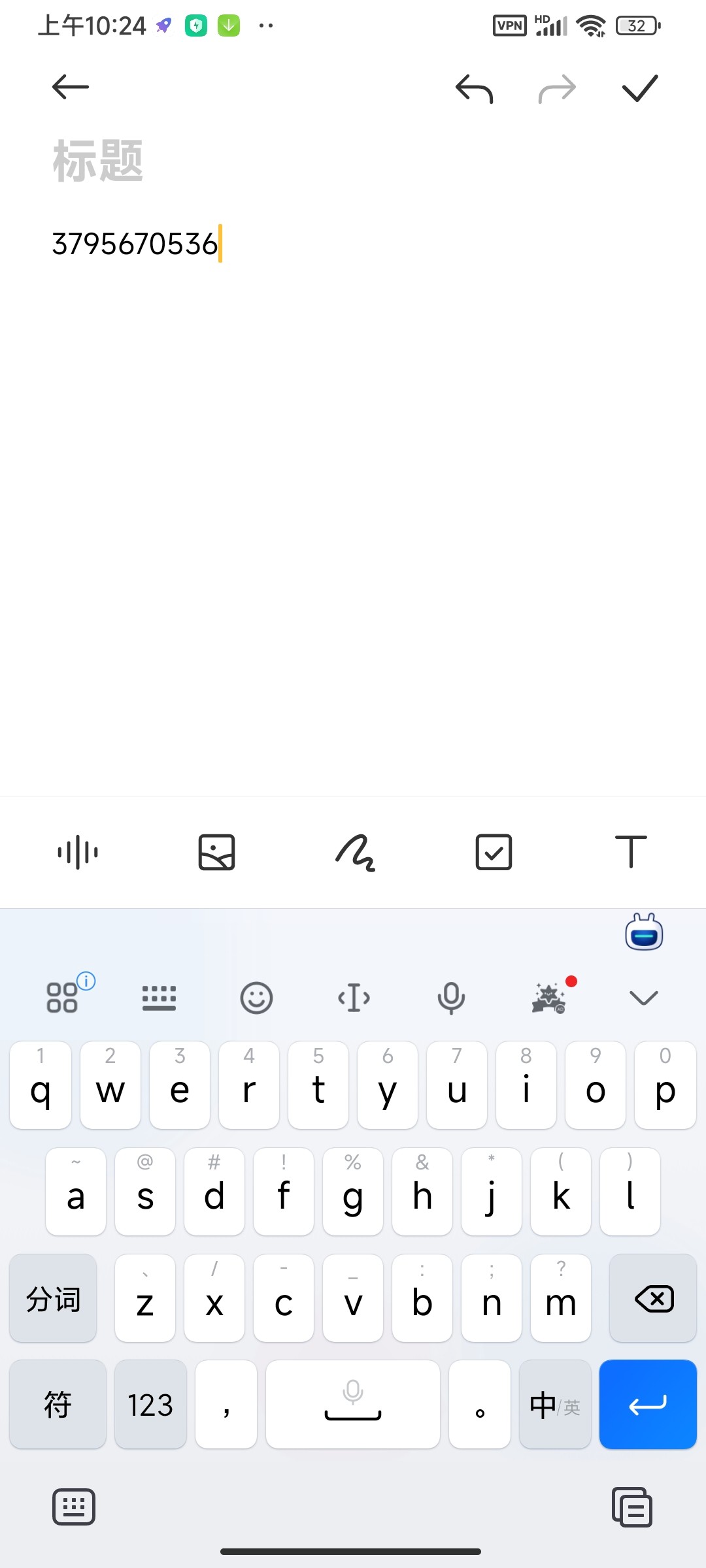Open the keyboard AI assistant feature
Image resolution: width=706 pixels, height=1568 pixels.
pos(548,998)
